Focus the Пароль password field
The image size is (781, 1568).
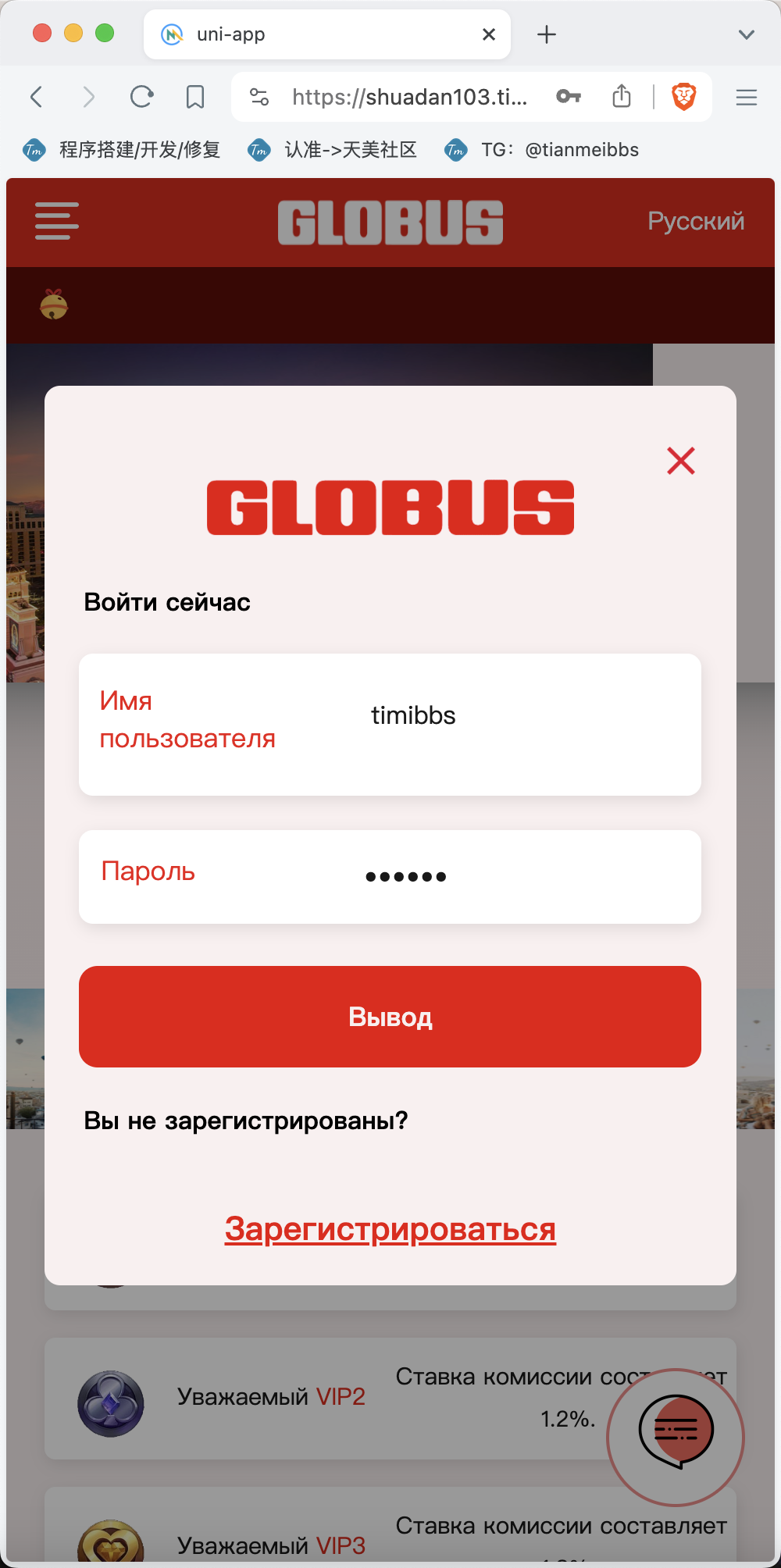[x=390, y=877]
